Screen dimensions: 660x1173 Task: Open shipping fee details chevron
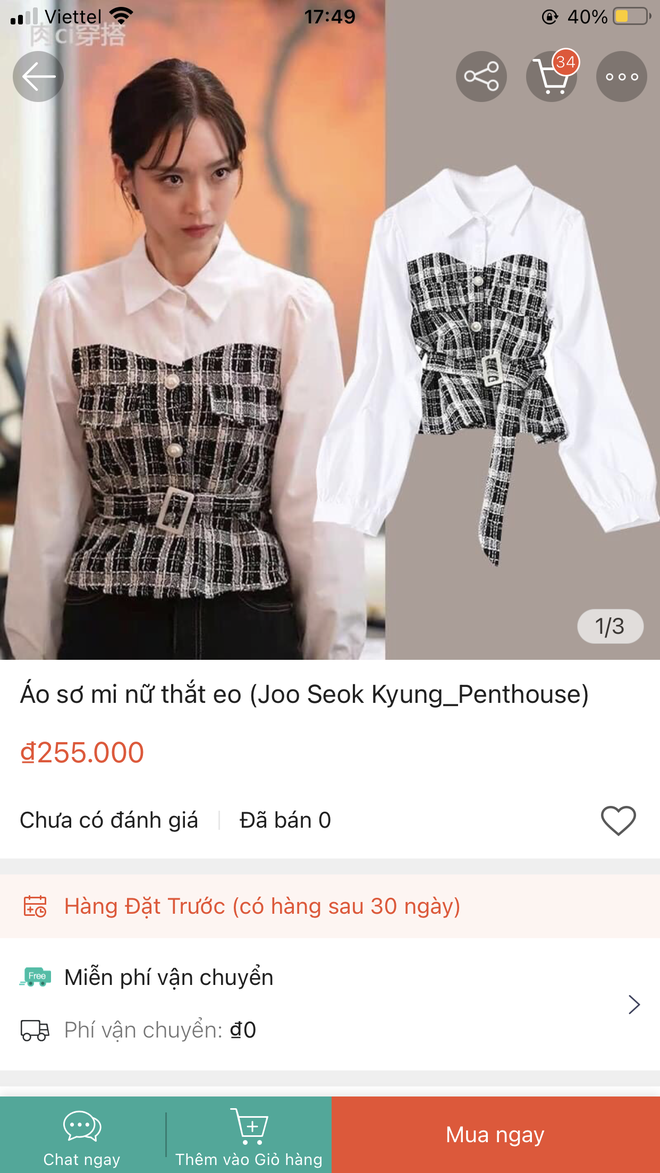[634, 1004]
